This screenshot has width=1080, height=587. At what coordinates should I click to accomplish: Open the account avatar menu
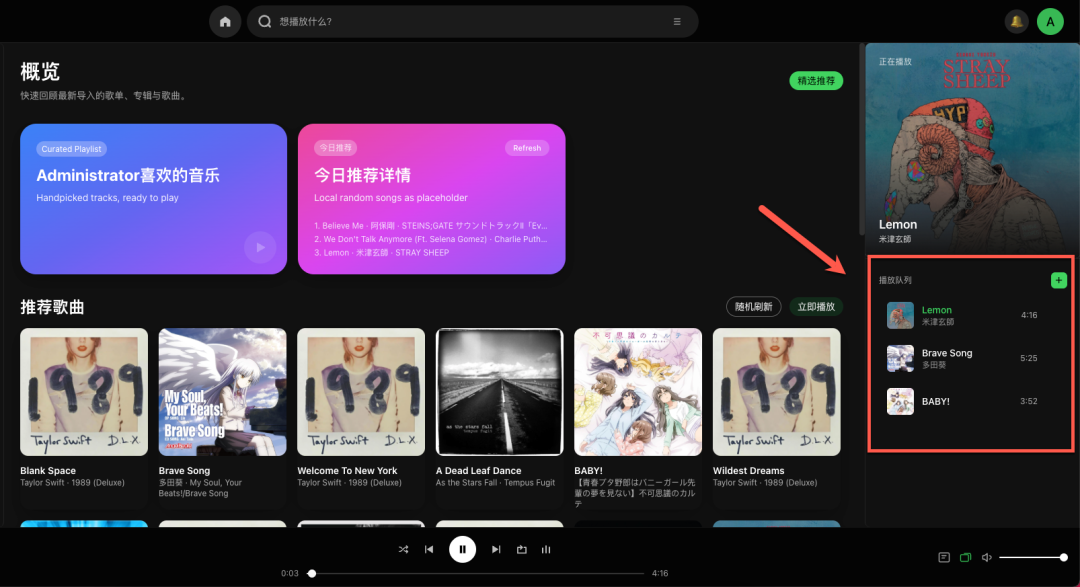click(1050, 21)
